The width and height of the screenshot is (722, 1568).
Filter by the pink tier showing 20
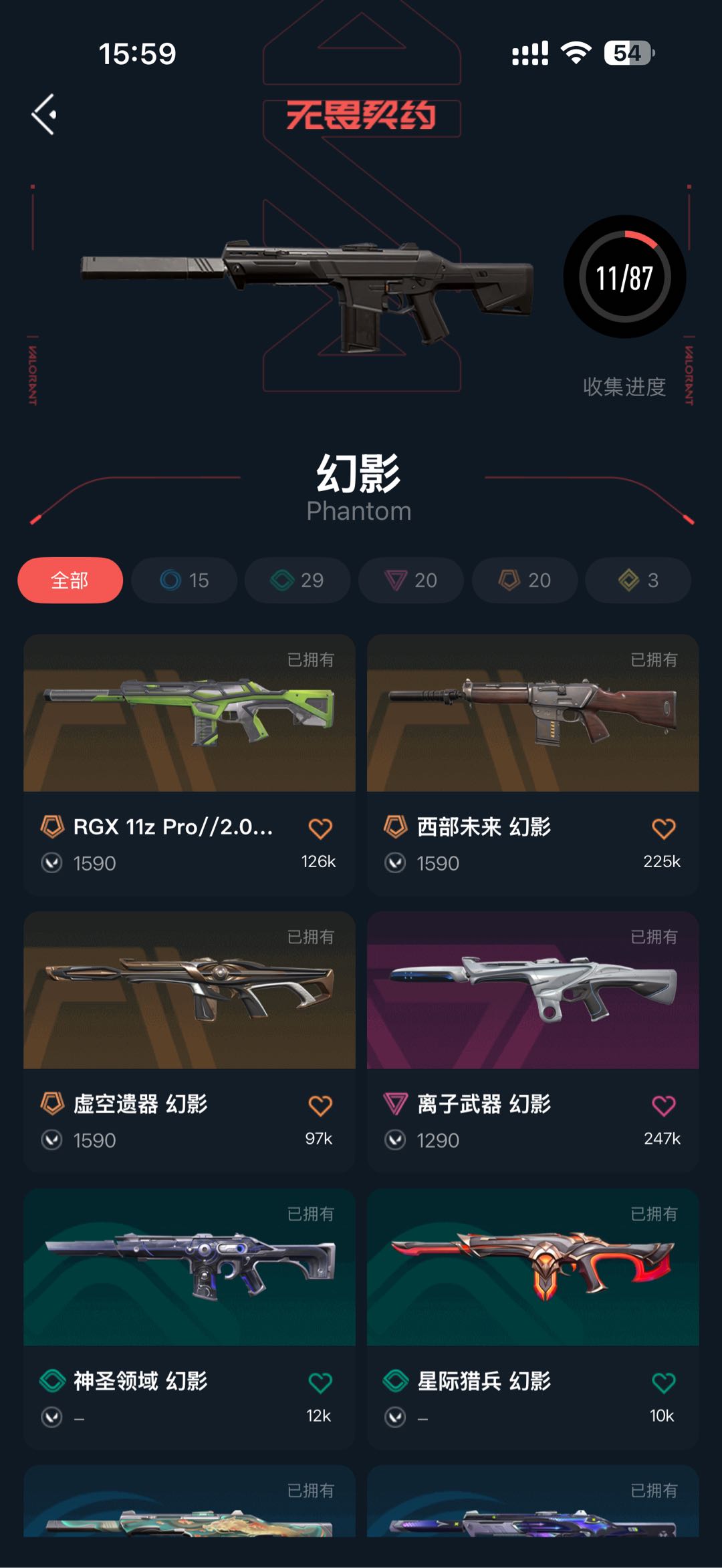coord(411,580)
